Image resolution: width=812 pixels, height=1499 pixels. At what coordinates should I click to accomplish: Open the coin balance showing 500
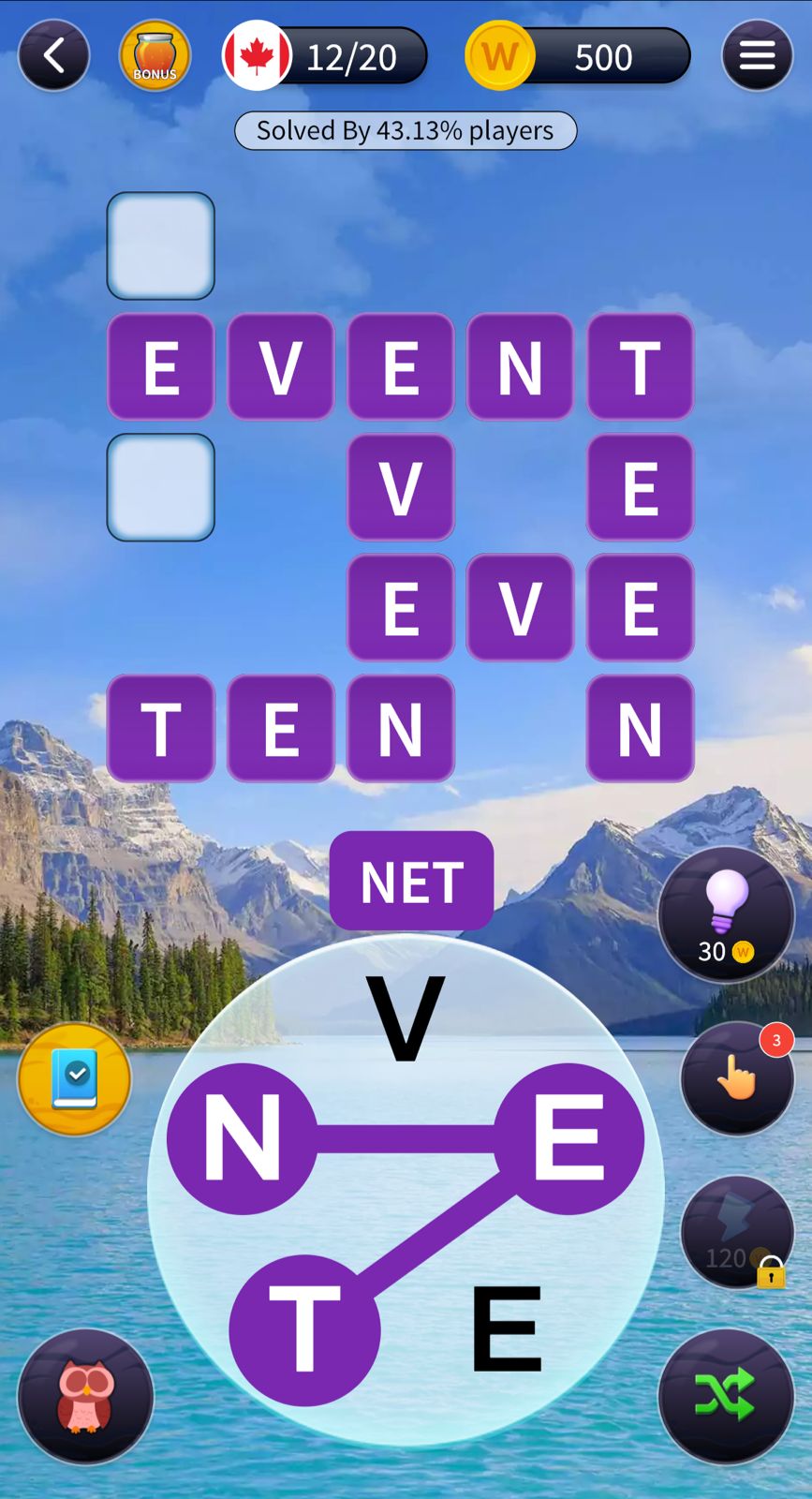[x=578, y=56]
